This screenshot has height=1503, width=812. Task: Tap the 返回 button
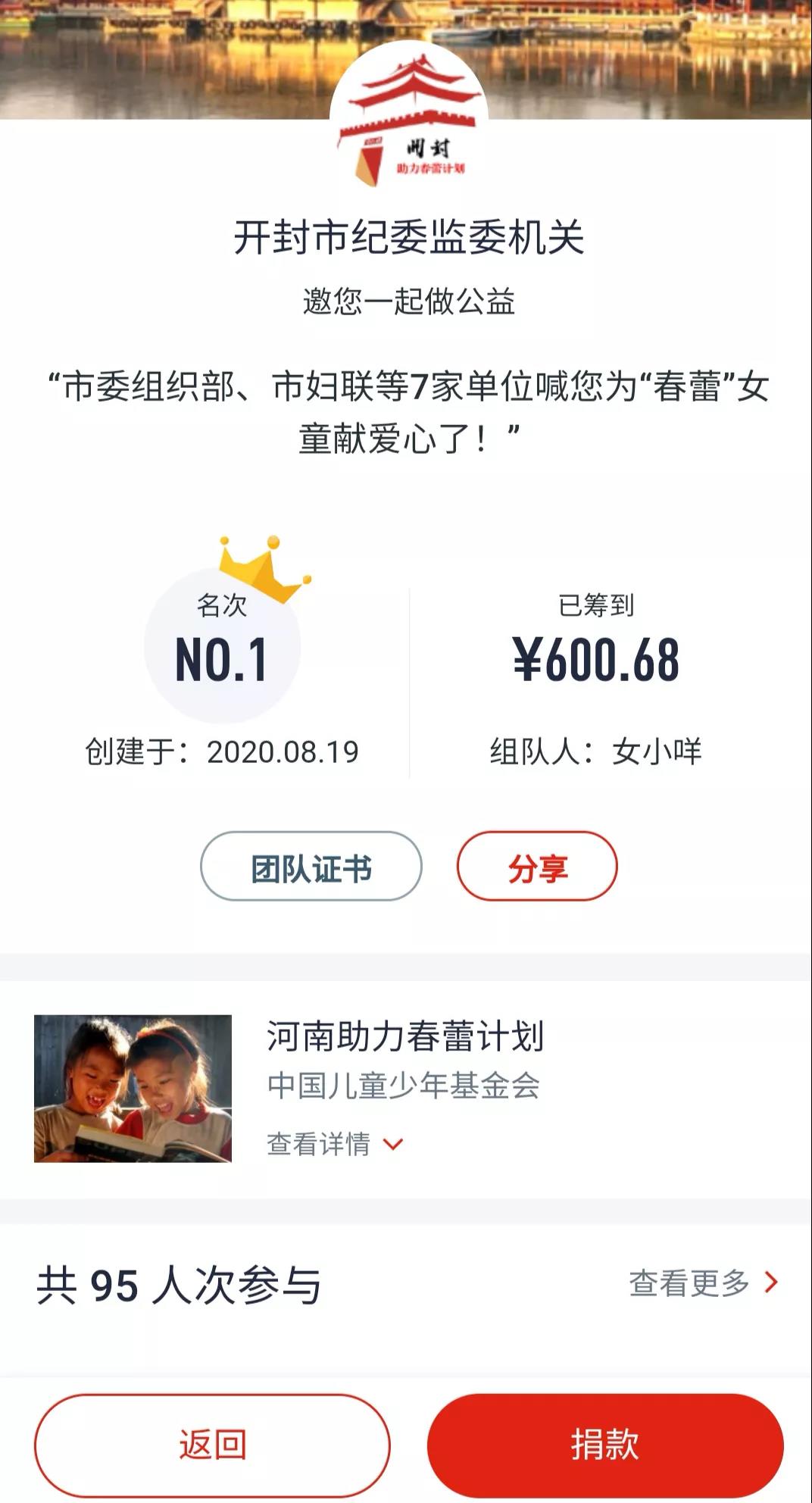[x=212, y=1445]
